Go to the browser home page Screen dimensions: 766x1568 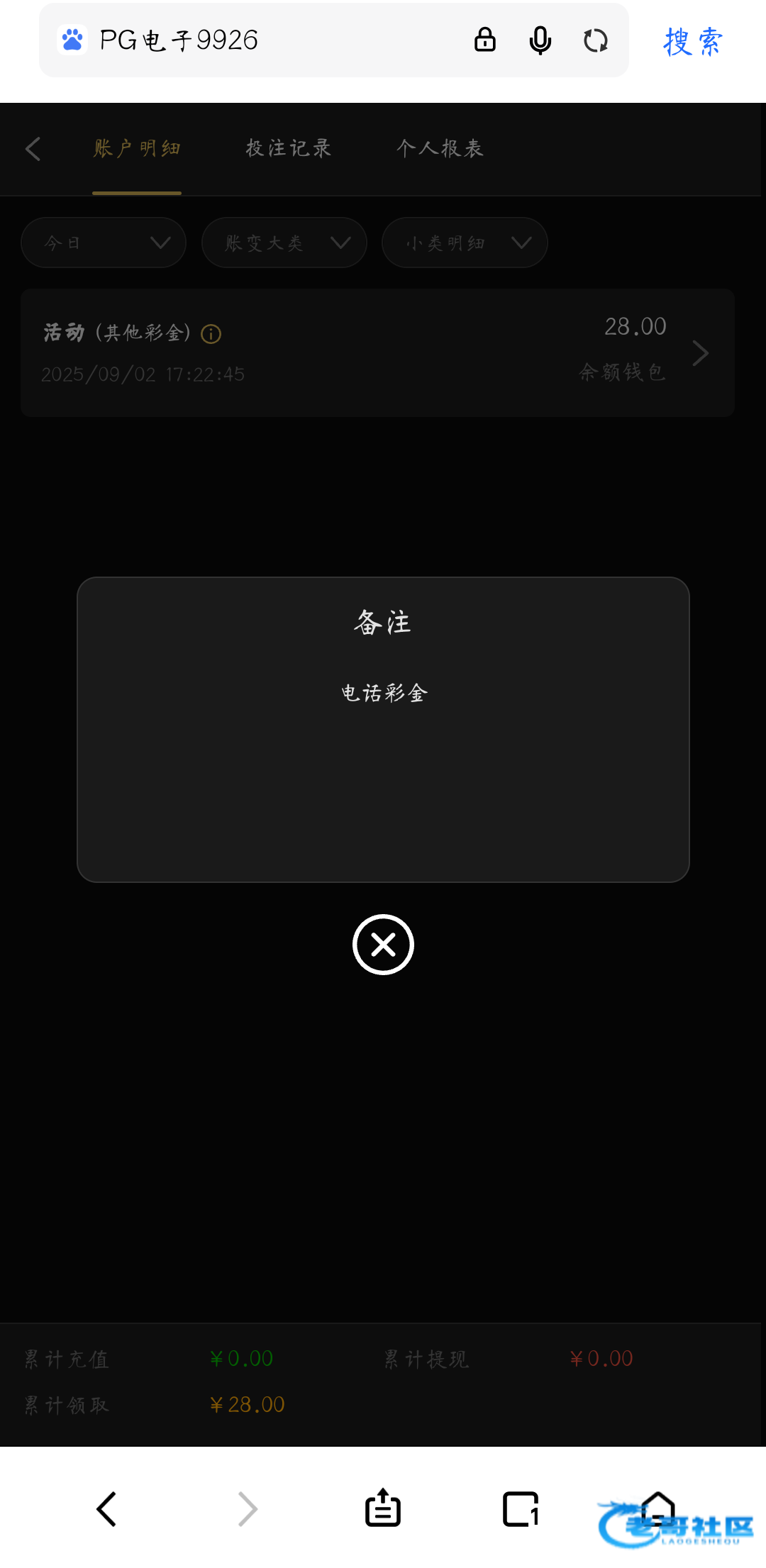point(658,1508)
